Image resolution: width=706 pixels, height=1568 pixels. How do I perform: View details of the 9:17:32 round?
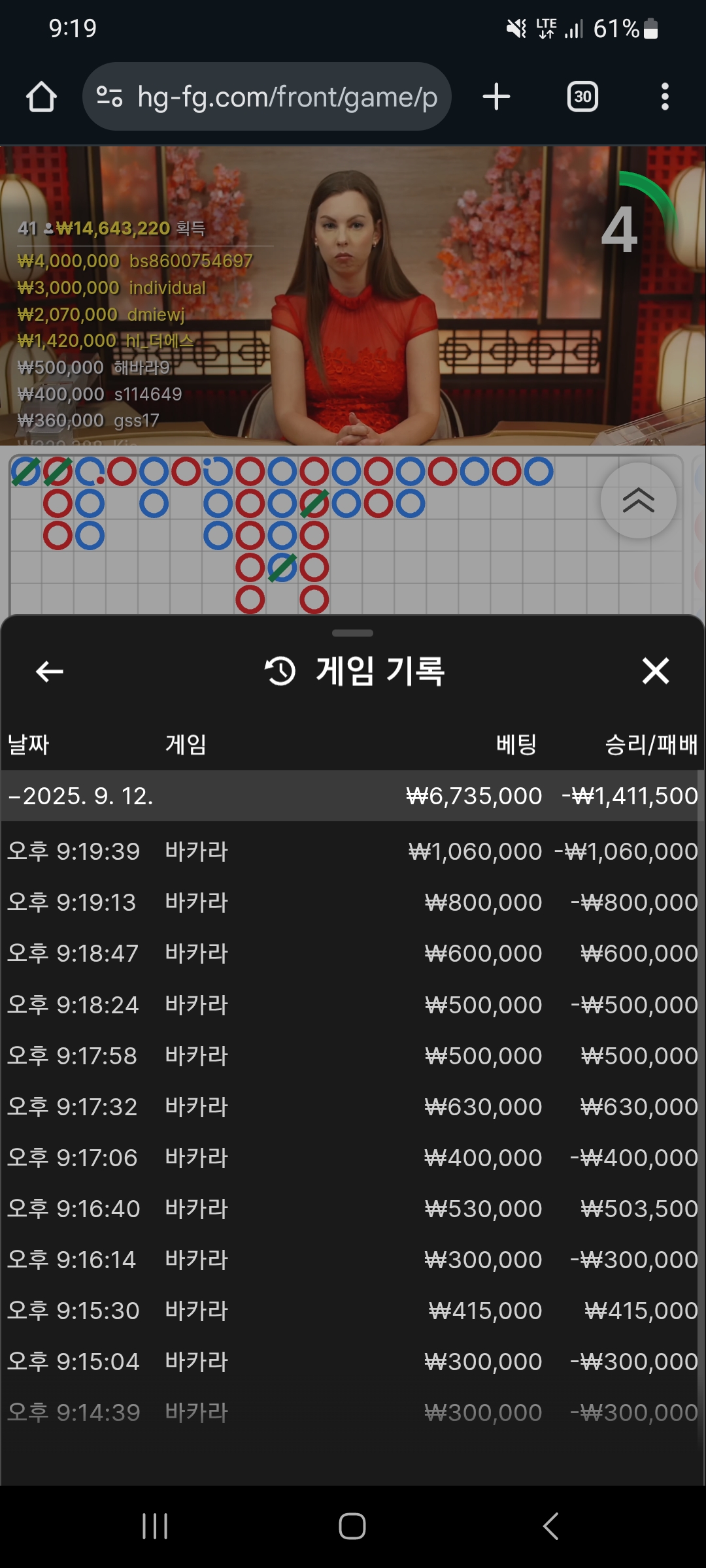[352, 1107]
